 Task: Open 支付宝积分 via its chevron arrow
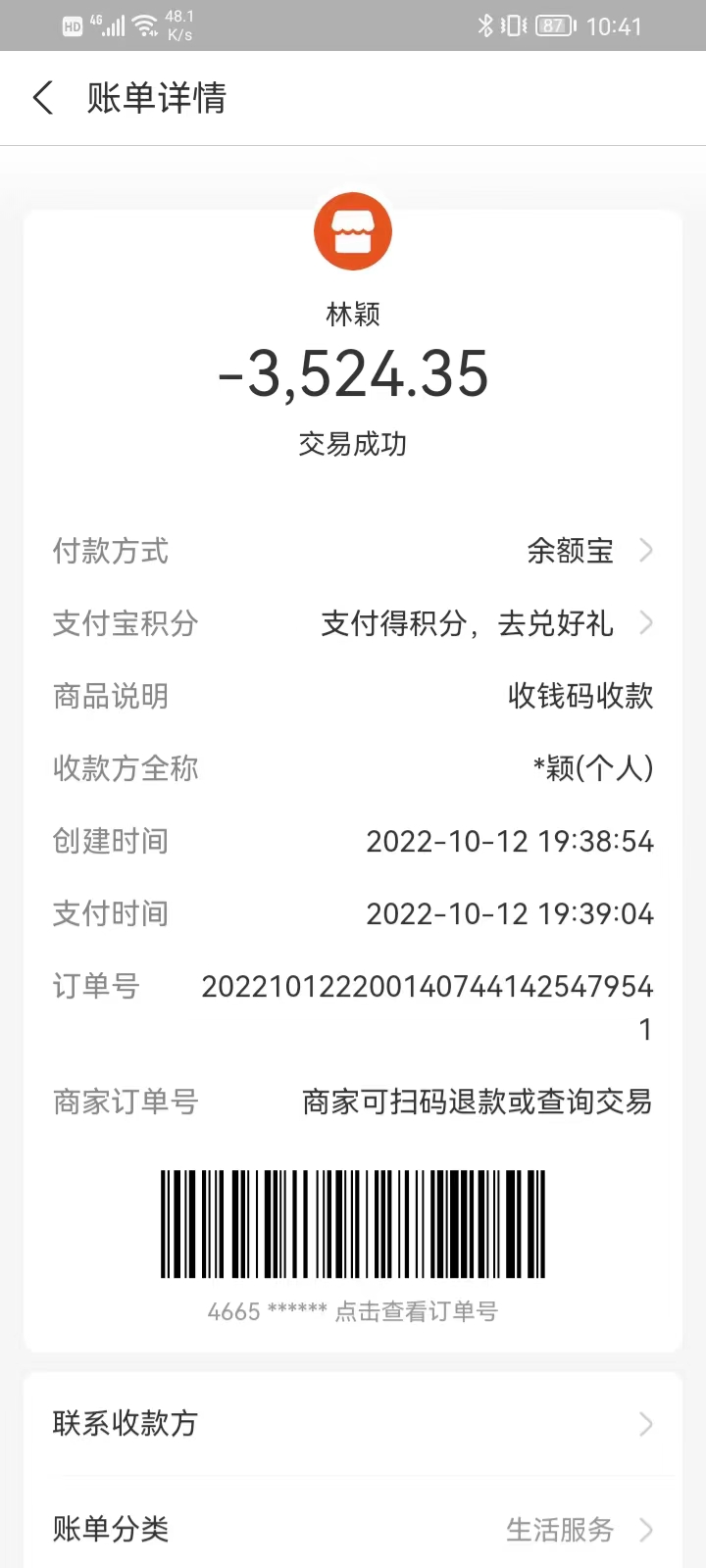pos(647,623)
